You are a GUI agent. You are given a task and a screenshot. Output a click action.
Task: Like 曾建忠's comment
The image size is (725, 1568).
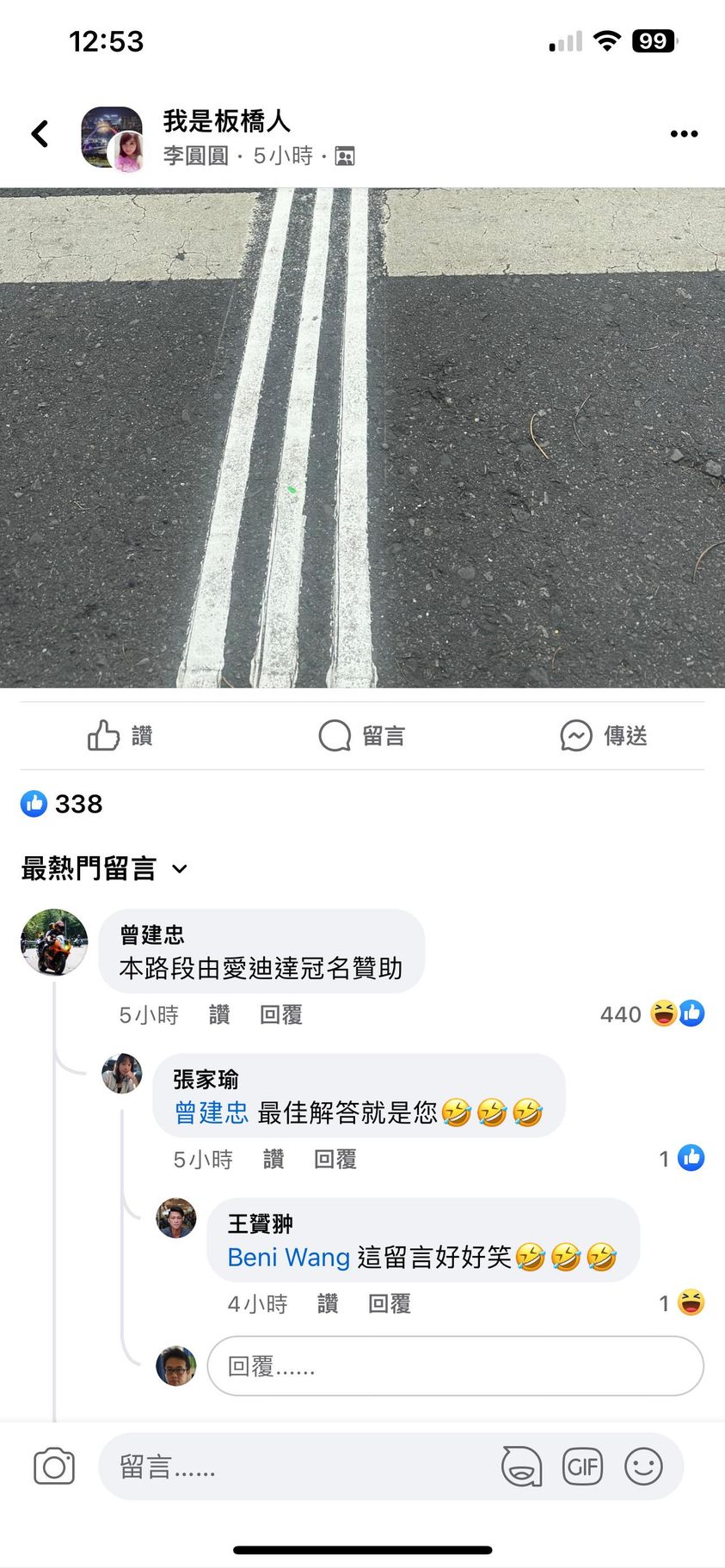coord(219,1015)
